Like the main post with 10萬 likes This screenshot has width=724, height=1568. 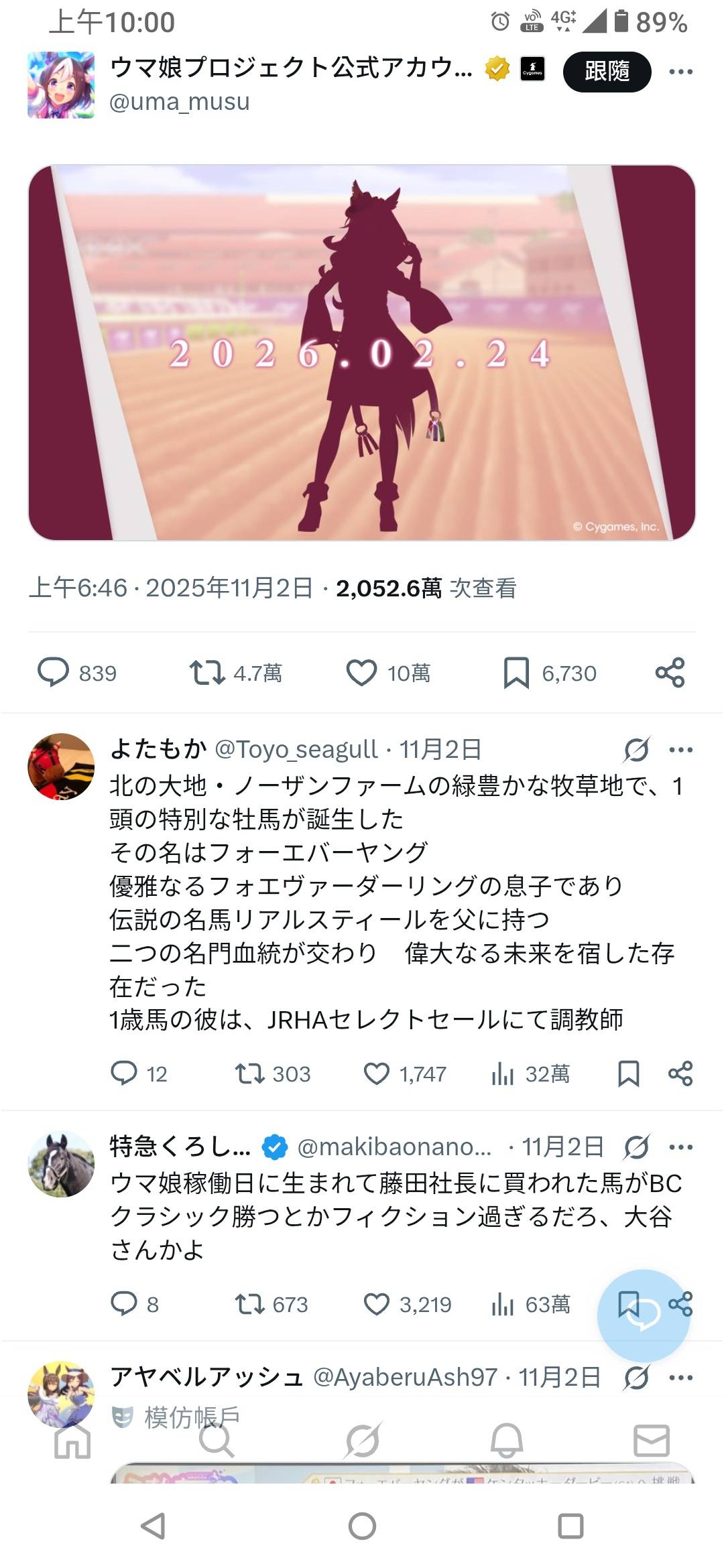tap(361, 672)
